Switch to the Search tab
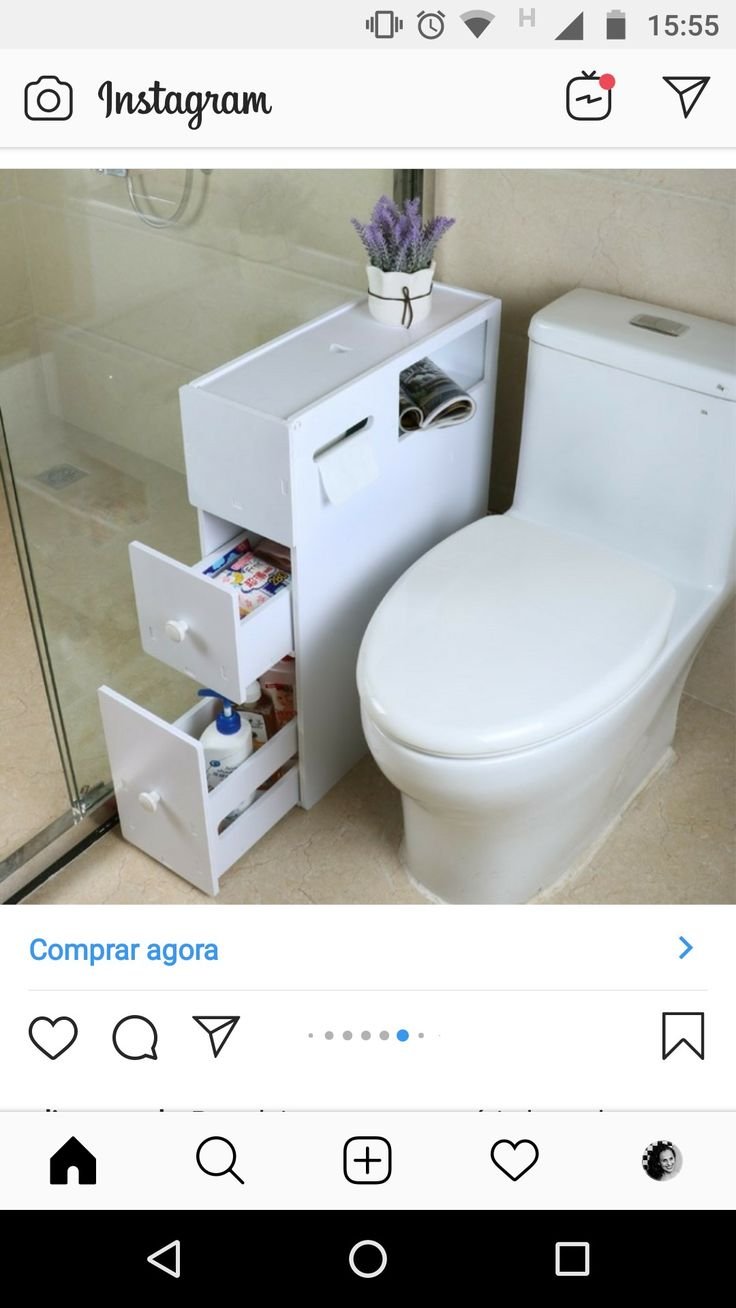 (x=220, y=1161)
